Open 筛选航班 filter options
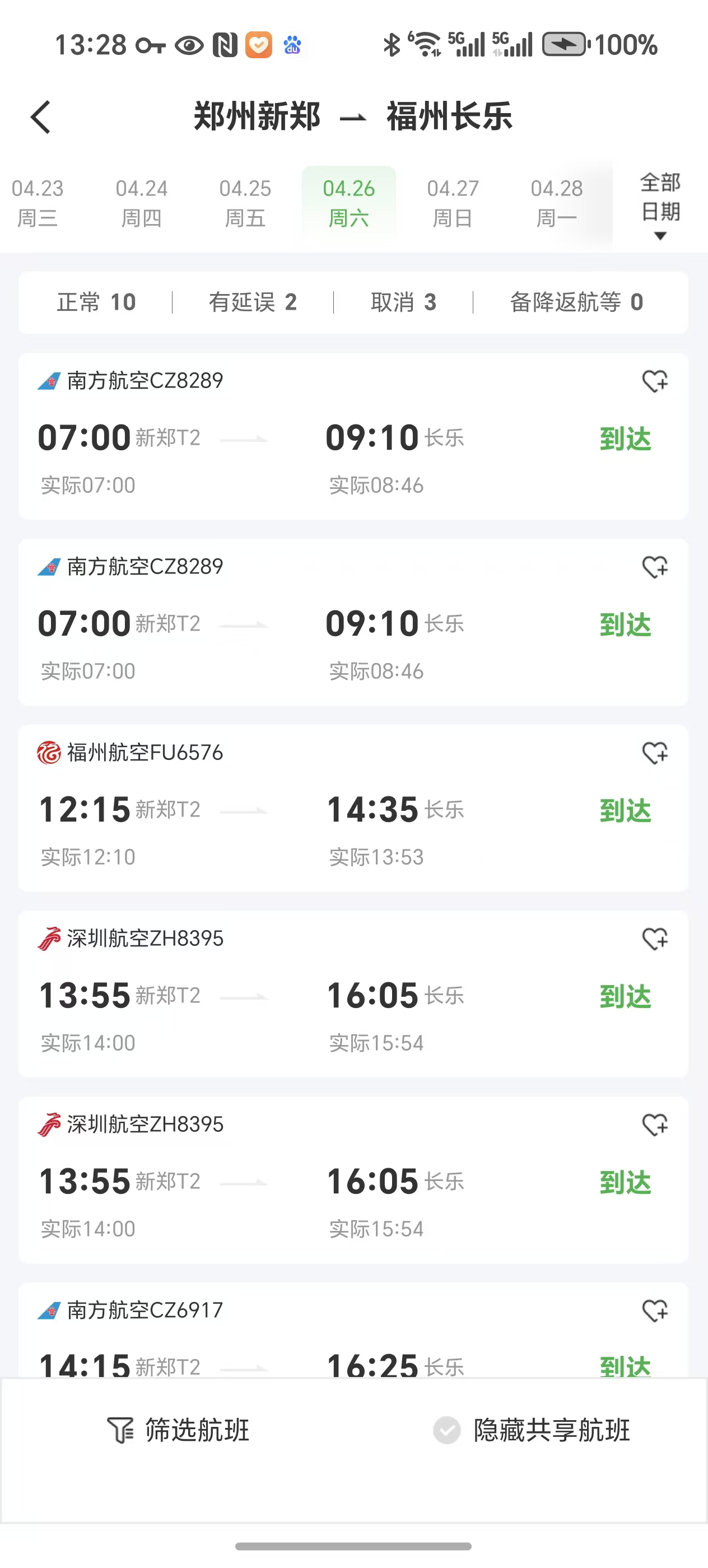This screenshot has width=708, height=1568. [x=178, y=1430]
